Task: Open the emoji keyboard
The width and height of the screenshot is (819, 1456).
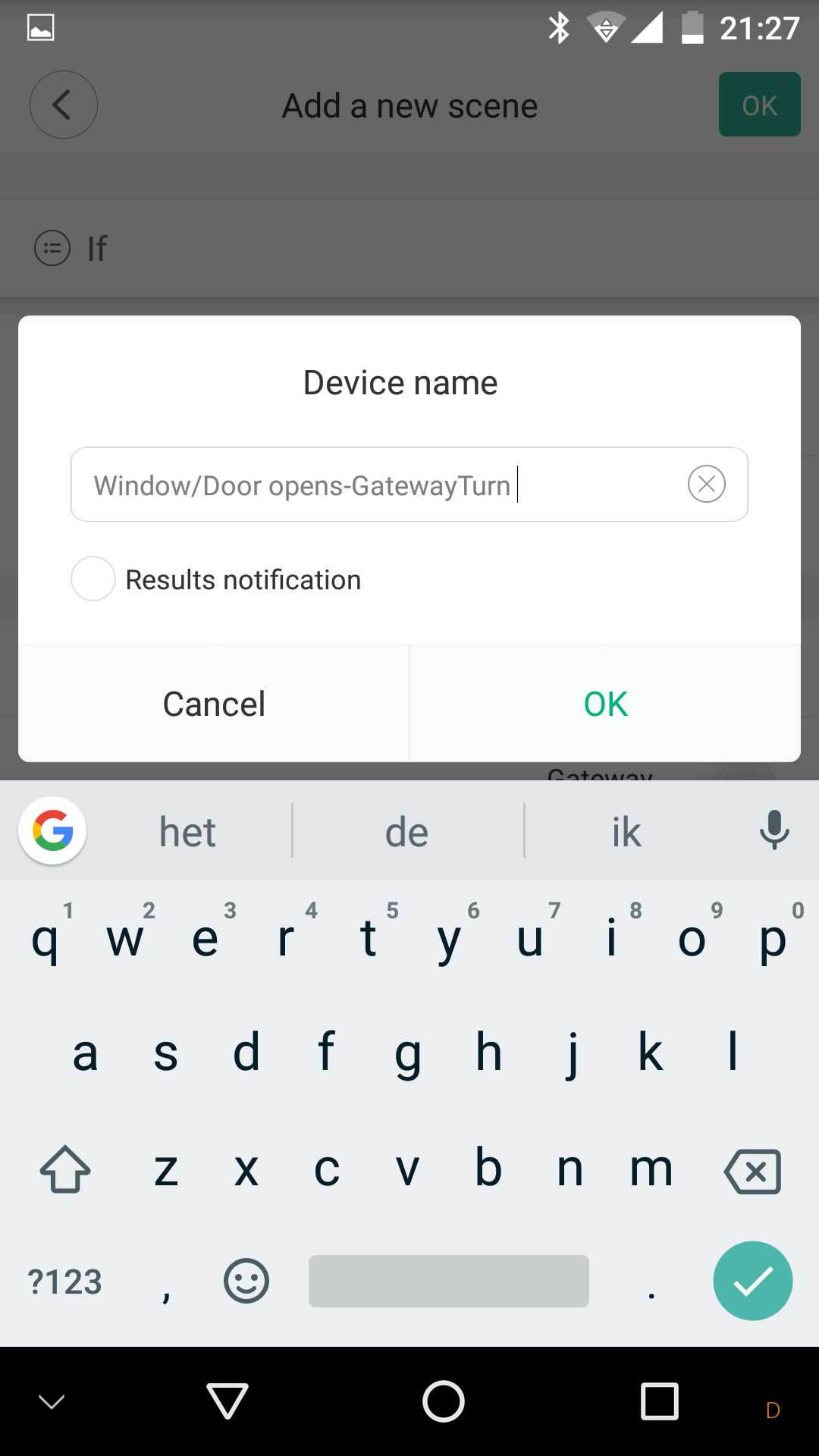Action: [246, 1282]
